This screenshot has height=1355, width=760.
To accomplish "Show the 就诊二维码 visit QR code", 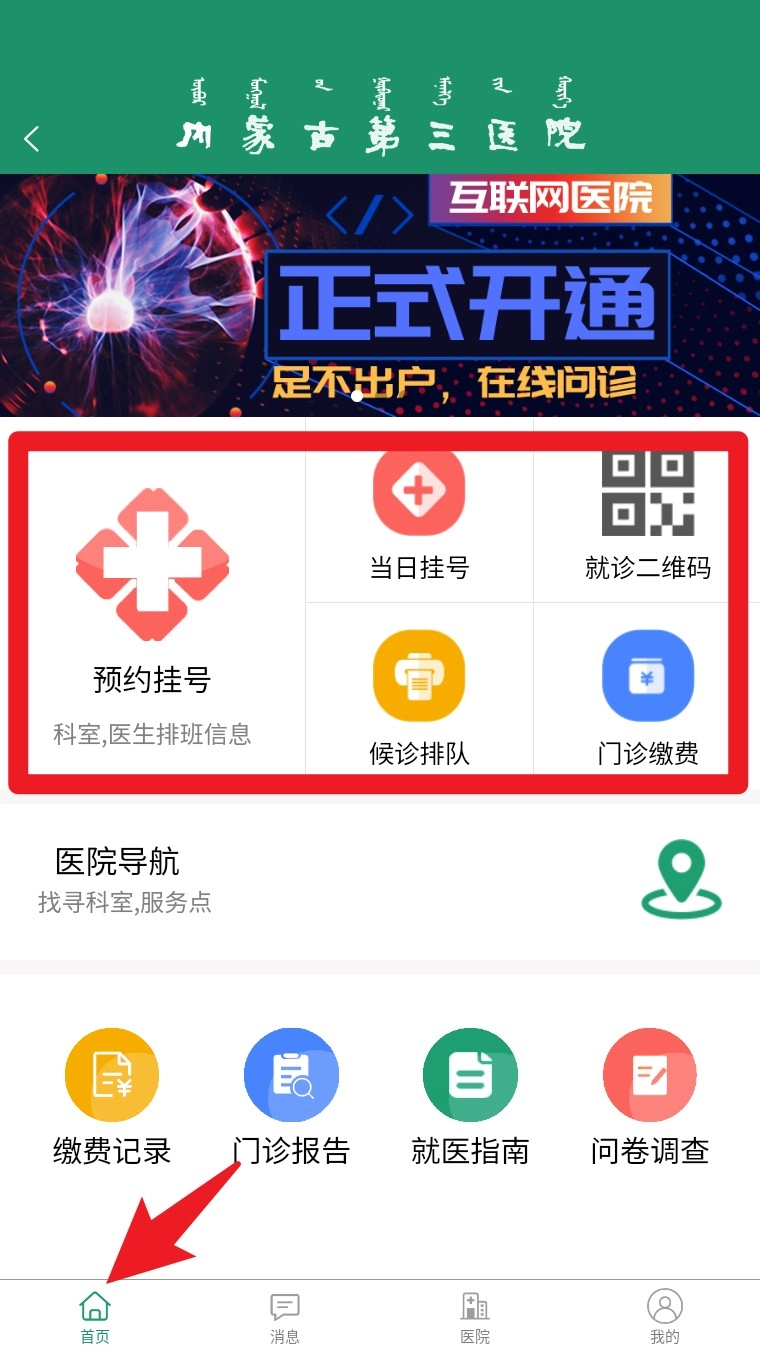I will tap(647, 518).
